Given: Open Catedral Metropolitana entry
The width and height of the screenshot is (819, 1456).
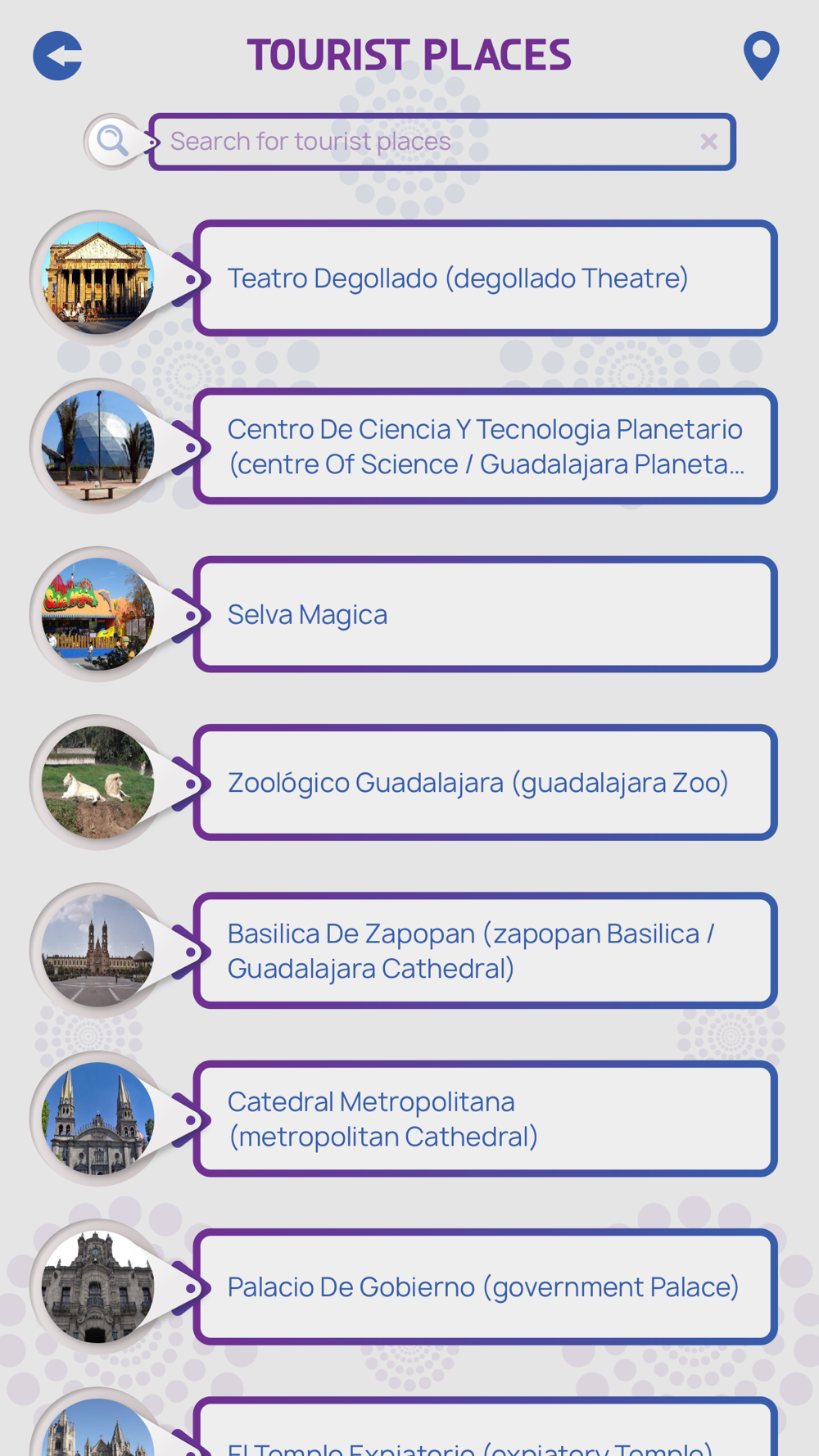Looking at the screenshot, I should tap(485, 1119).
